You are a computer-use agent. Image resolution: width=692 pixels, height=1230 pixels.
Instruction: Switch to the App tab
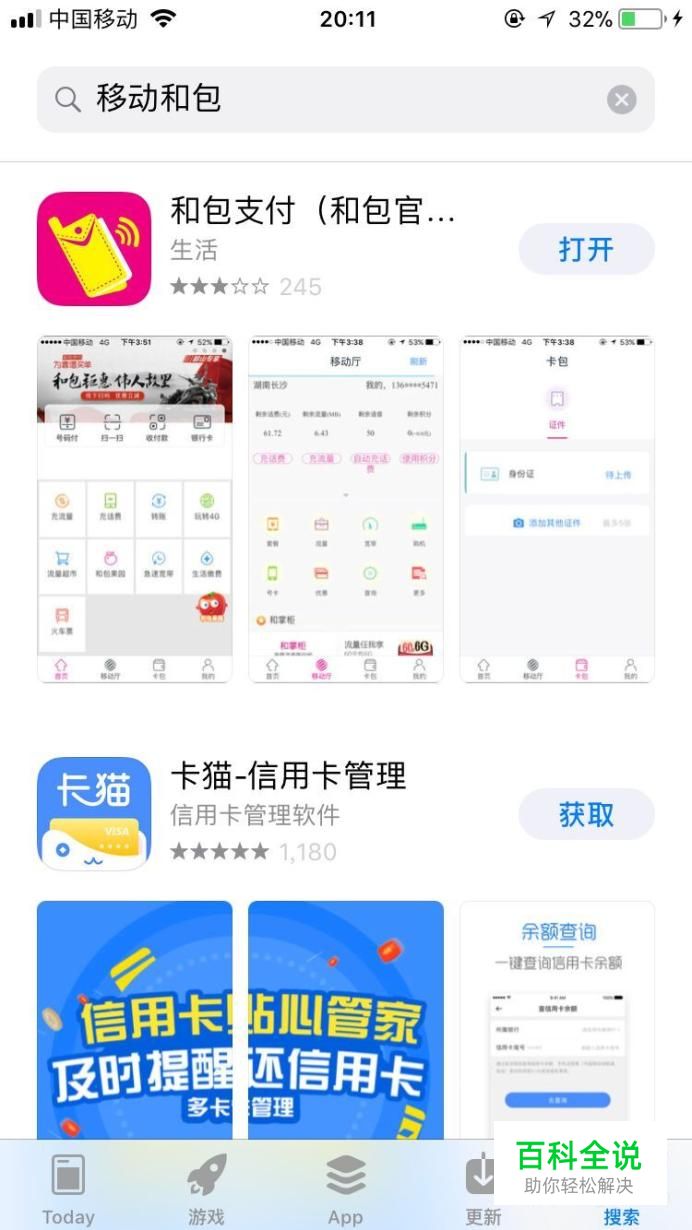[345, 1188]
